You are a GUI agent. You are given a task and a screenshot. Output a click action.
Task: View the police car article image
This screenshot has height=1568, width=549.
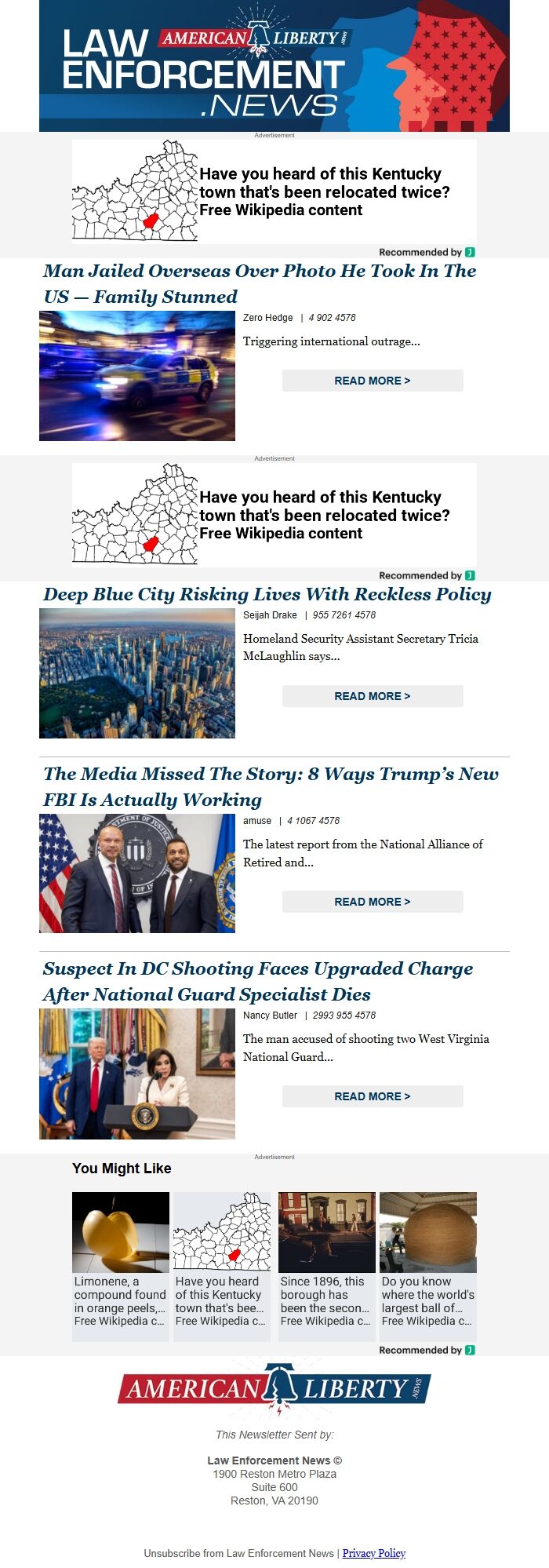pos(137,376)
